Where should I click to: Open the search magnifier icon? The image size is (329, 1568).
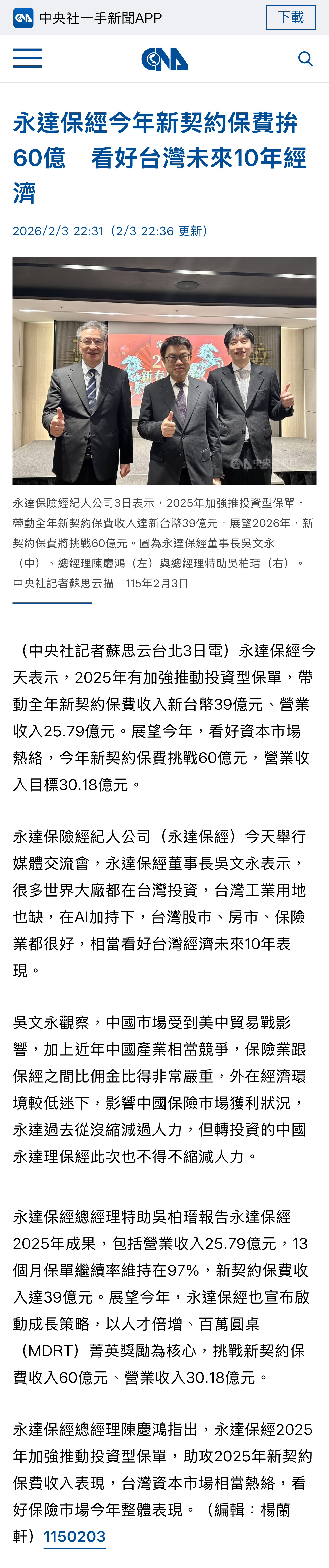305,58
